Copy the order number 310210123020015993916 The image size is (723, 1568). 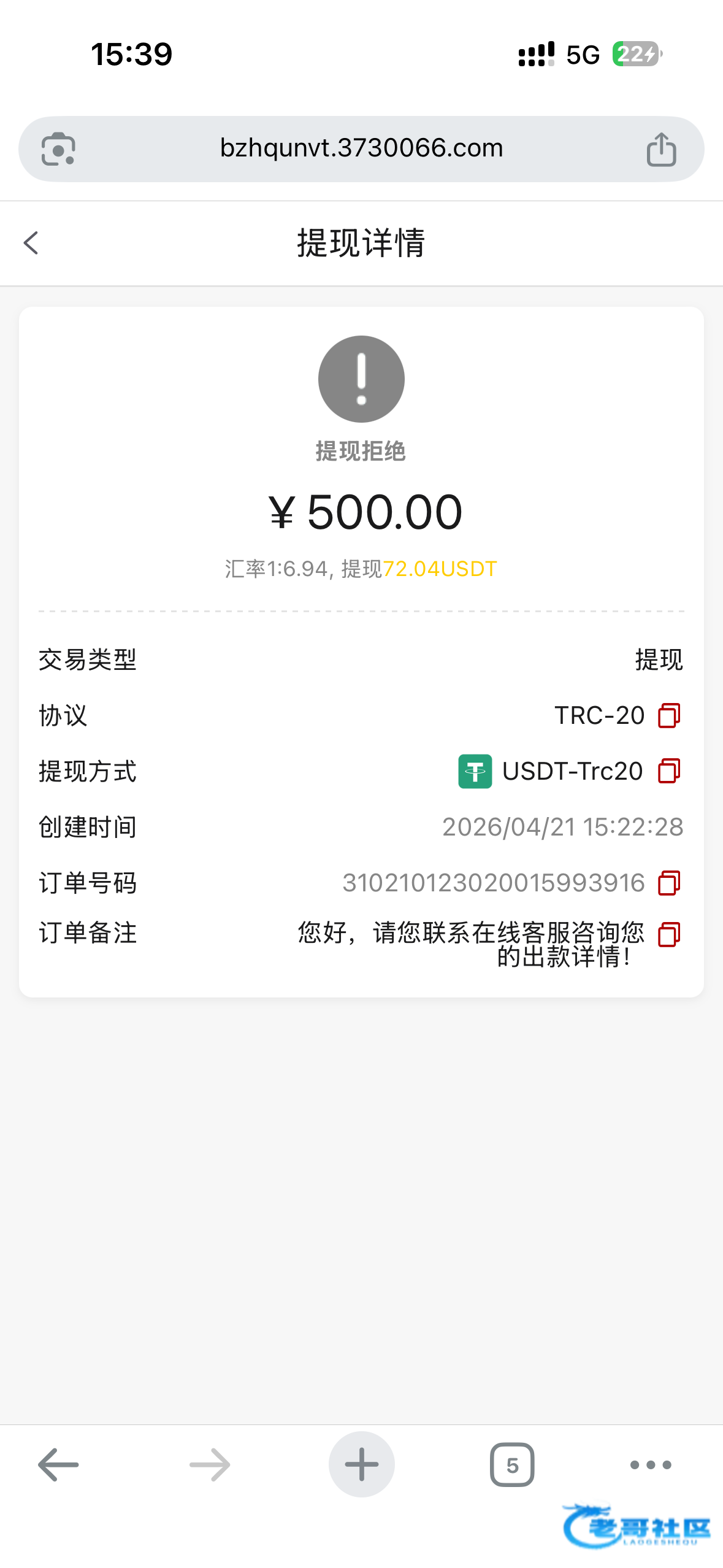[x=669, y=883]
